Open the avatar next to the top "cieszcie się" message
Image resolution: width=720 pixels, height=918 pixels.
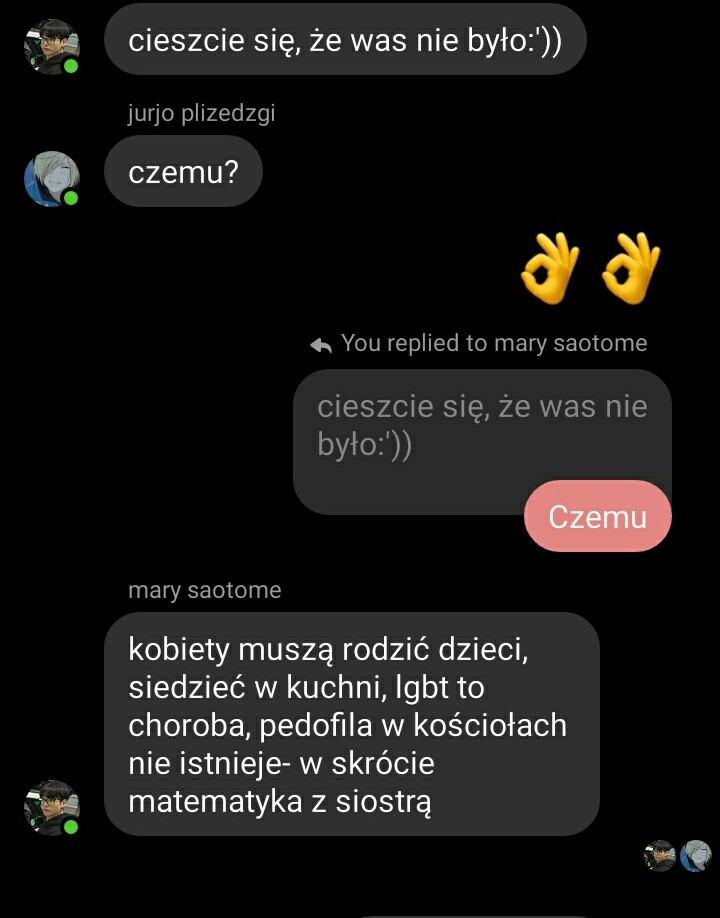tap(51, 46)
